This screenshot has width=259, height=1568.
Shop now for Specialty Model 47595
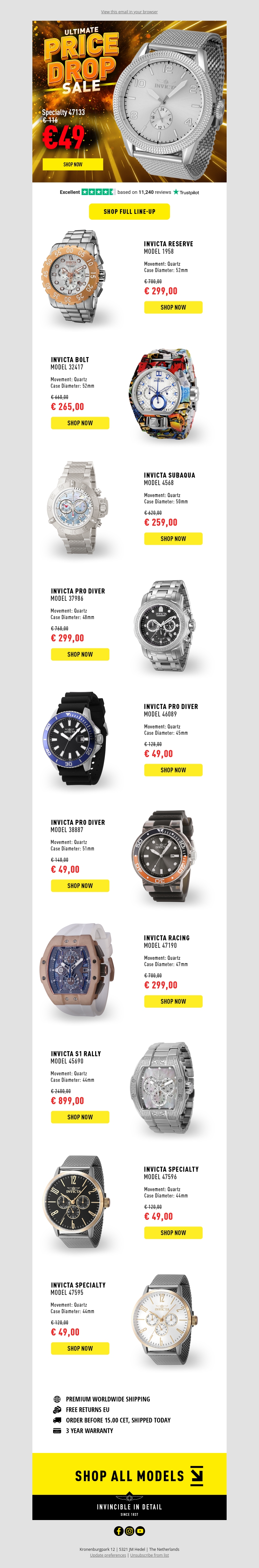[x=80, y=1348]
